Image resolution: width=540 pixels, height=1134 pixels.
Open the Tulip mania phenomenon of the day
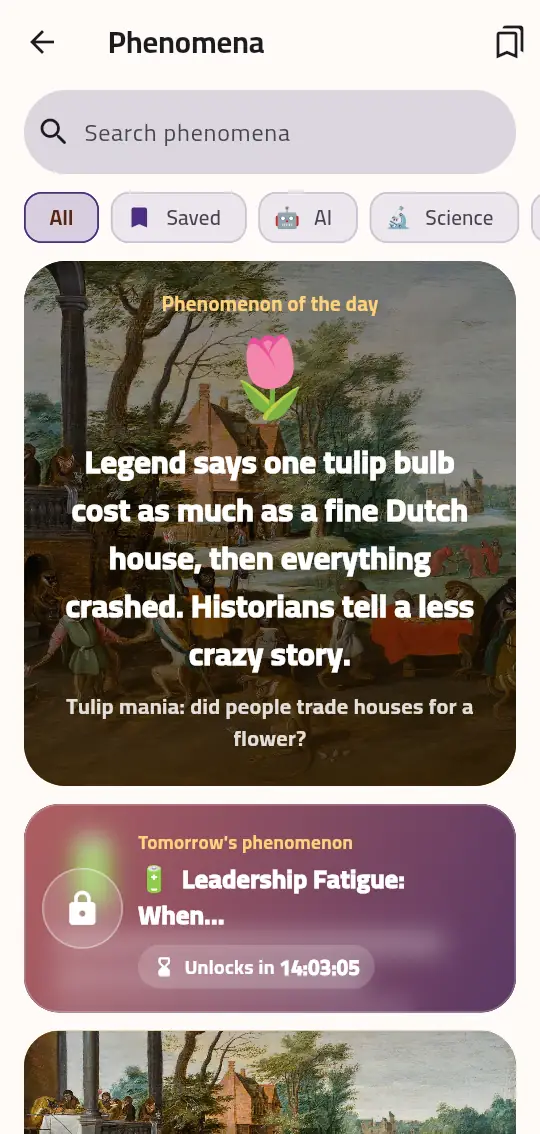tap(270, 523)
